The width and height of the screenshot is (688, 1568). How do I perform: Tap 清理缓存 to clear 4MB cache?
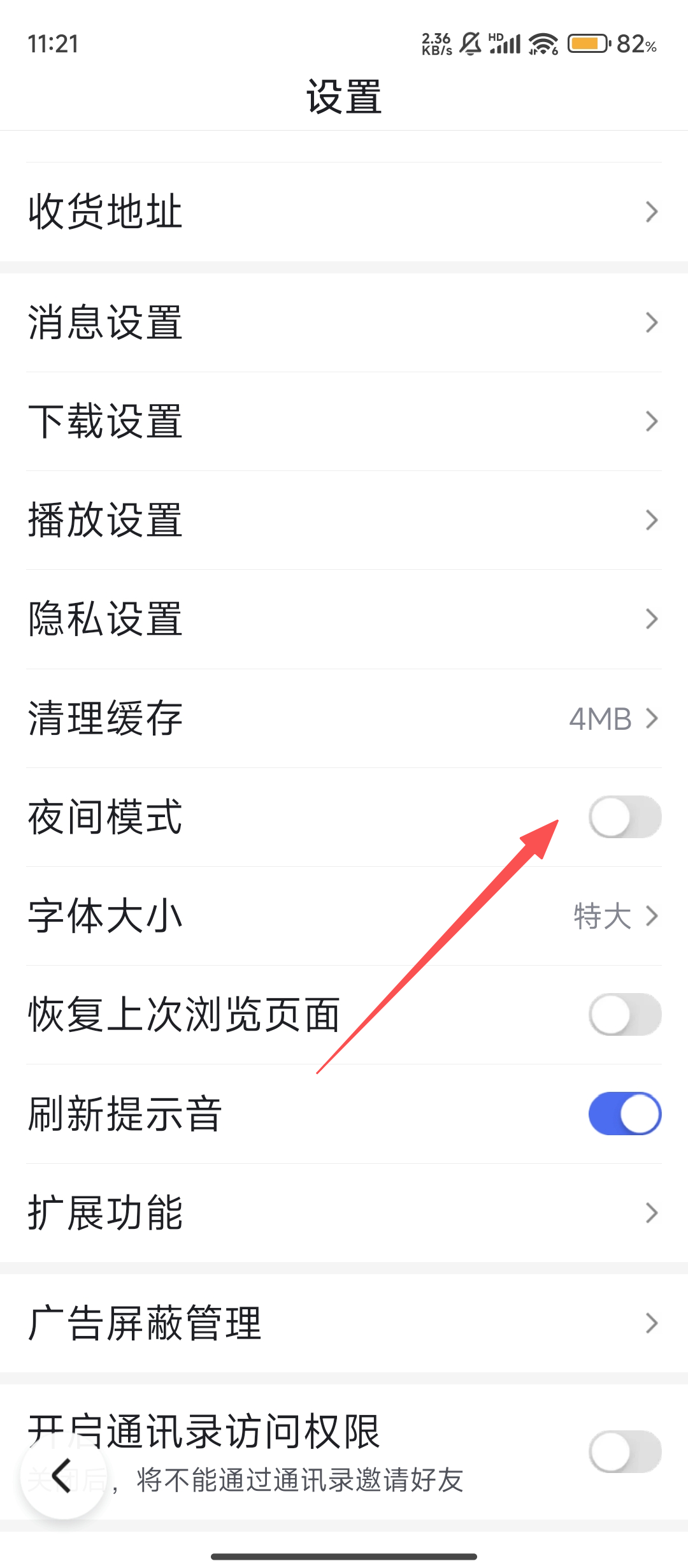(344, 718)
